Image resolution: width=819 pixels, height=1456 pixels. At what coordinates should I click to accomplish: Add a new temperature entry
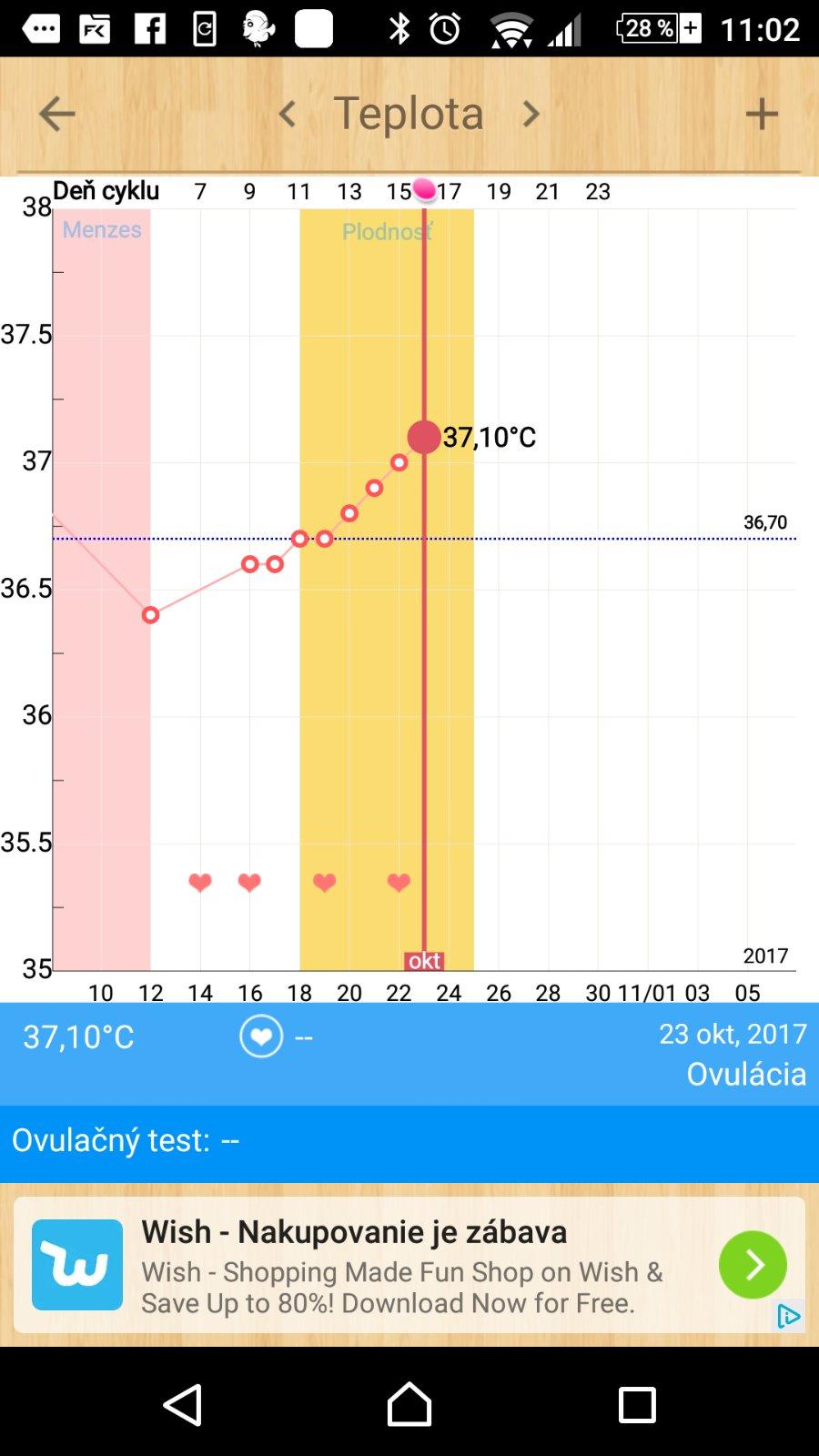coord(762,114)
